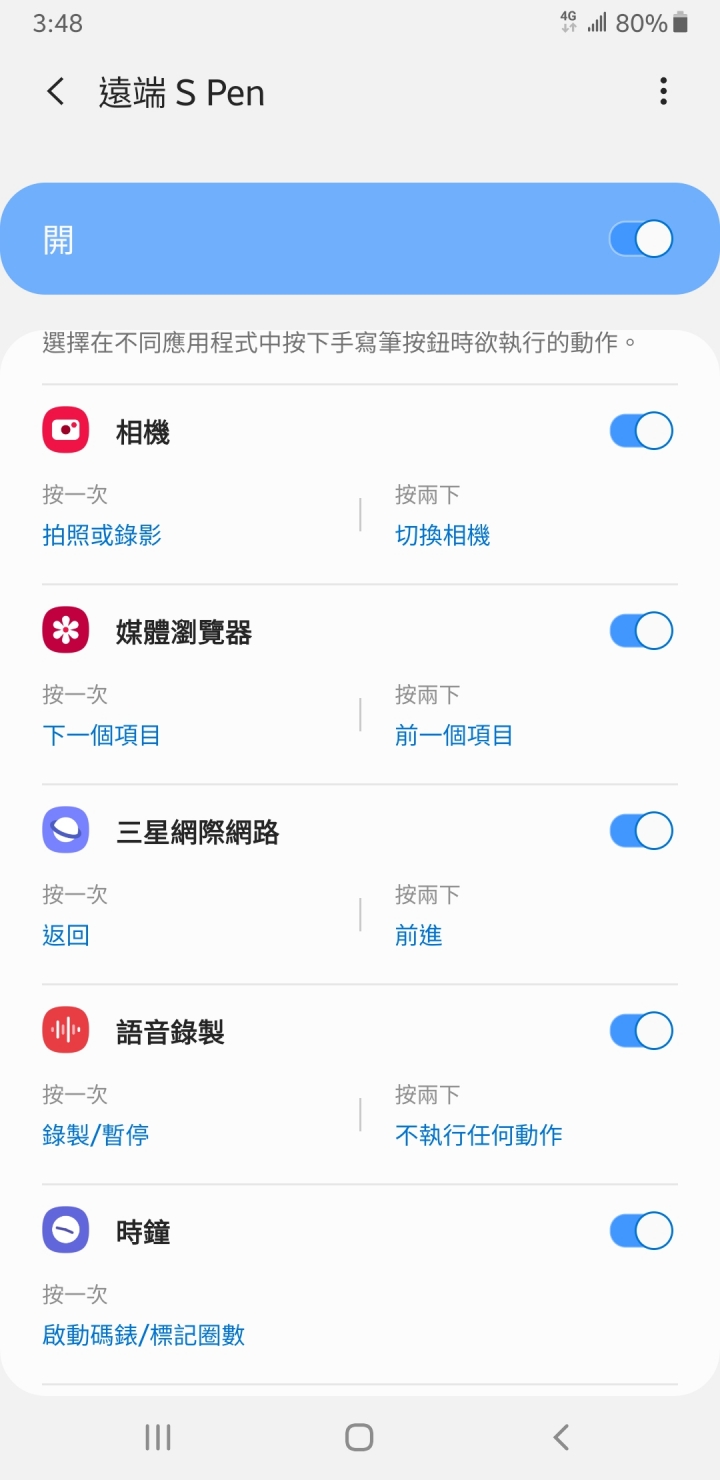Turn off the main 開 switch
The width and height of the screenshot is (720, 1480).
point(641,240)
